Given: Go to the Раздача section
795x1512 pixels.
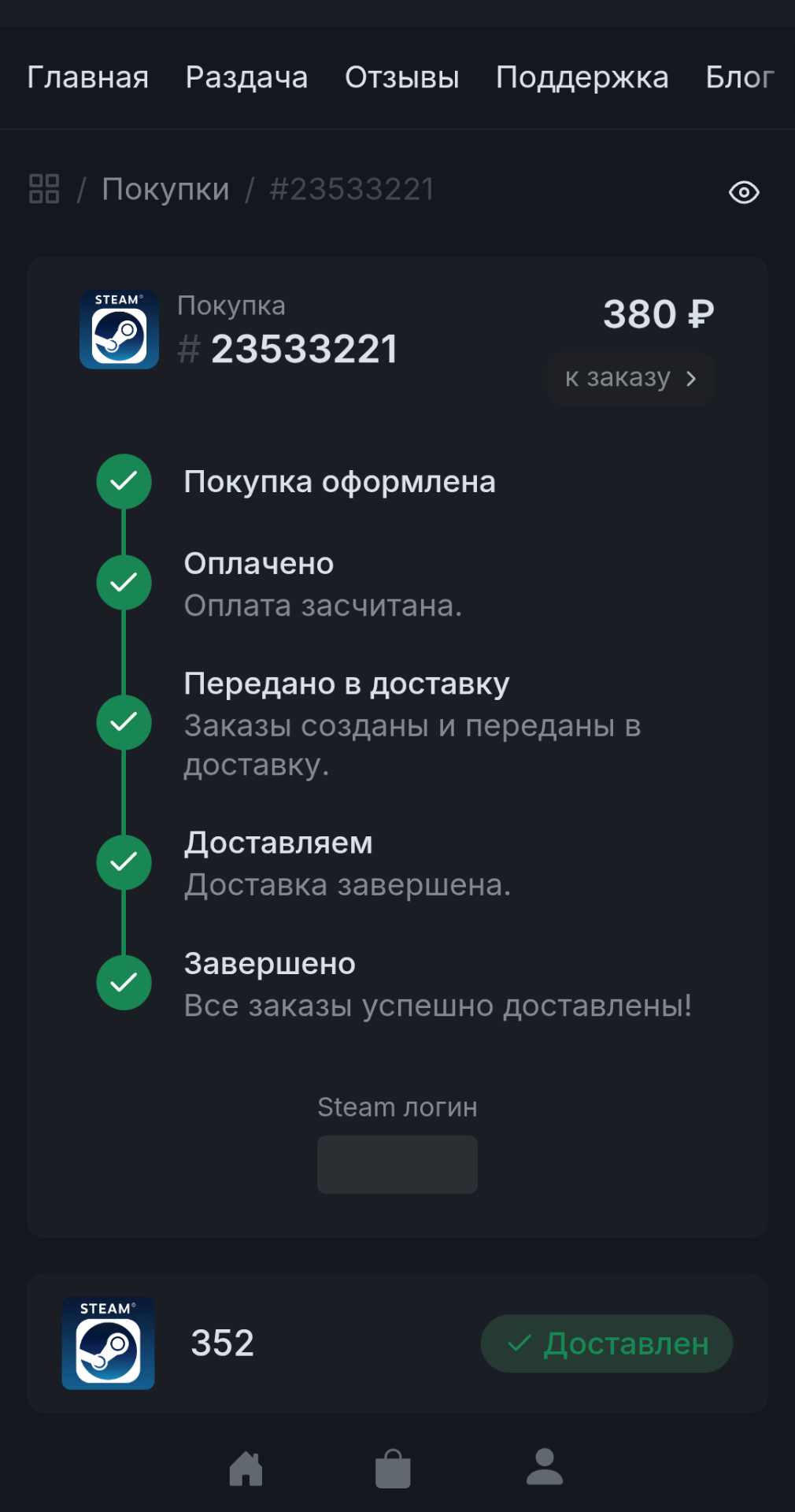Looking at the screenshot, I should click(x=246, y=77).
